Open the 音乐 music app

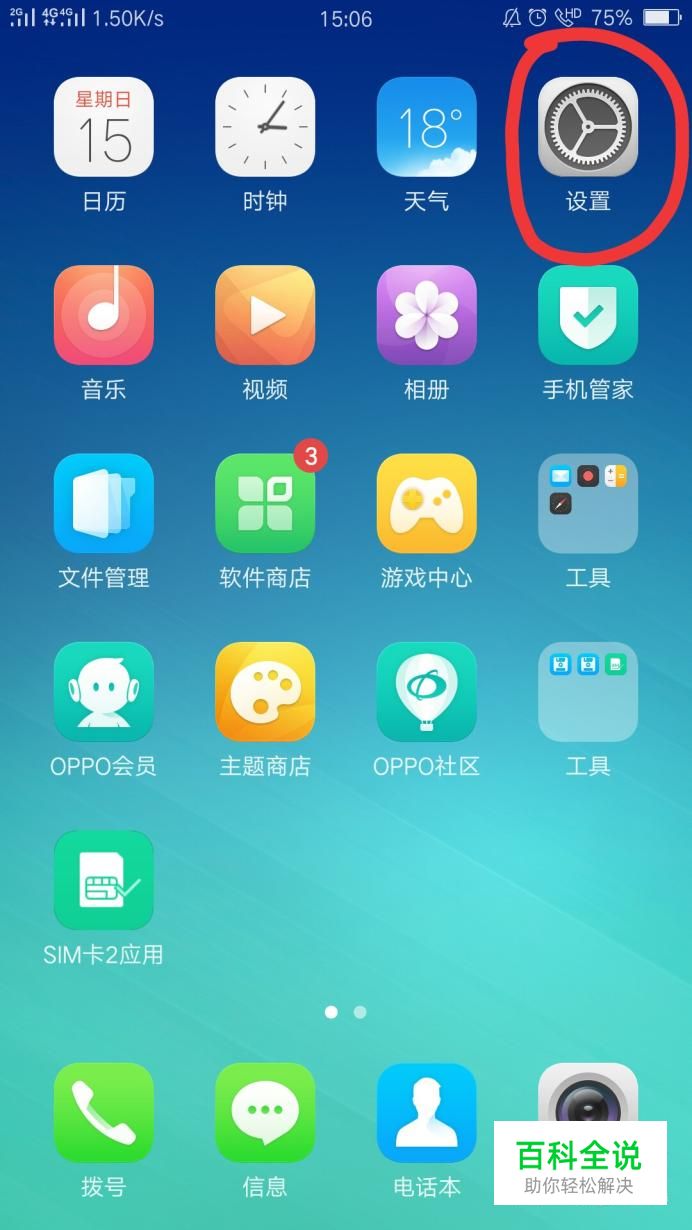(x=104, y=315)
